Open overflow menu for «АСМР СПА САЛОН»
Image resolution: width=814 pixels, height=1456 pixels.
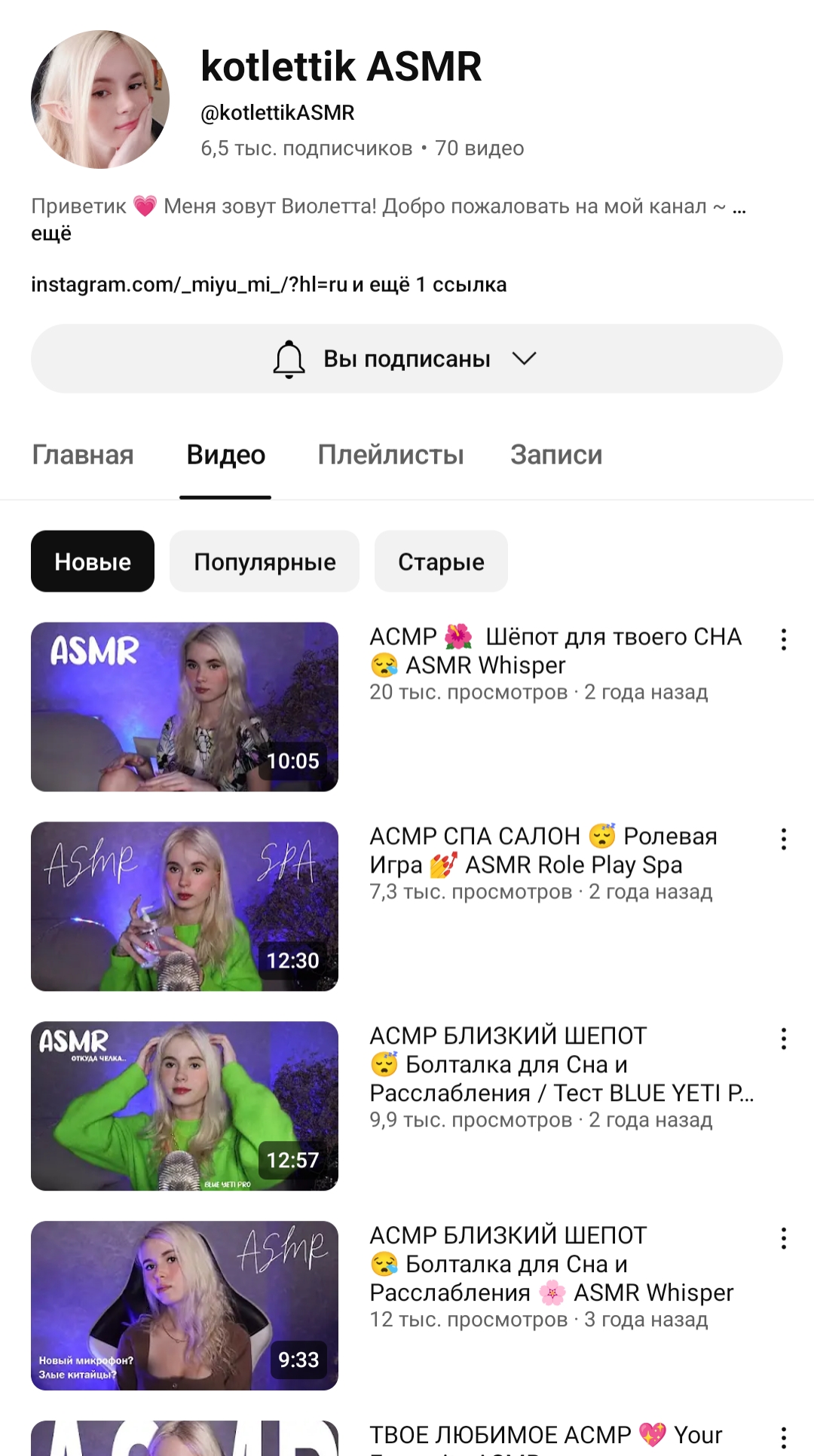click(x=784, y=840)
